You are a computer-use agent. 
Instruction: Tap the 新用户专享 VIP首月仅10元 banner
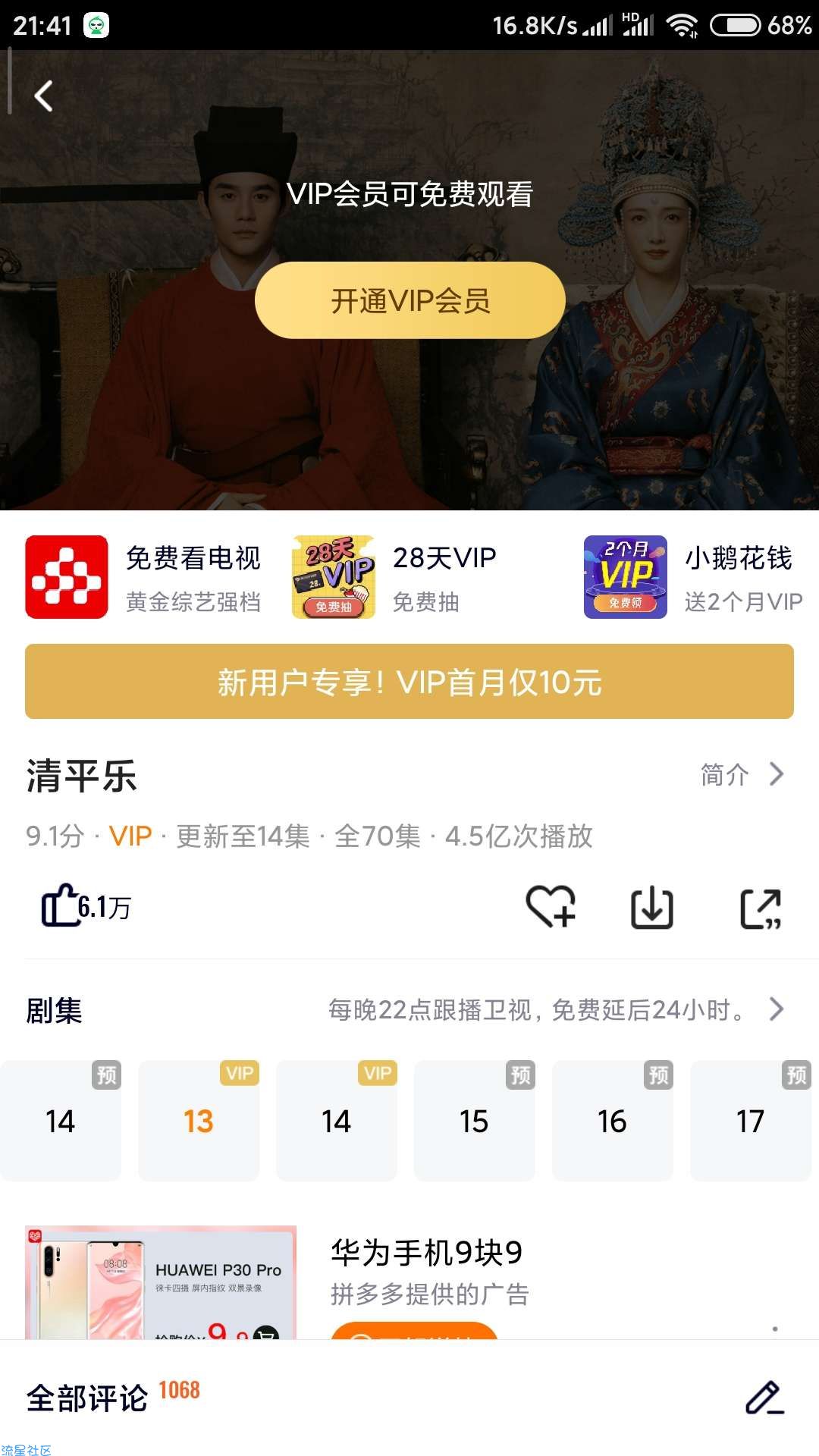409,682
